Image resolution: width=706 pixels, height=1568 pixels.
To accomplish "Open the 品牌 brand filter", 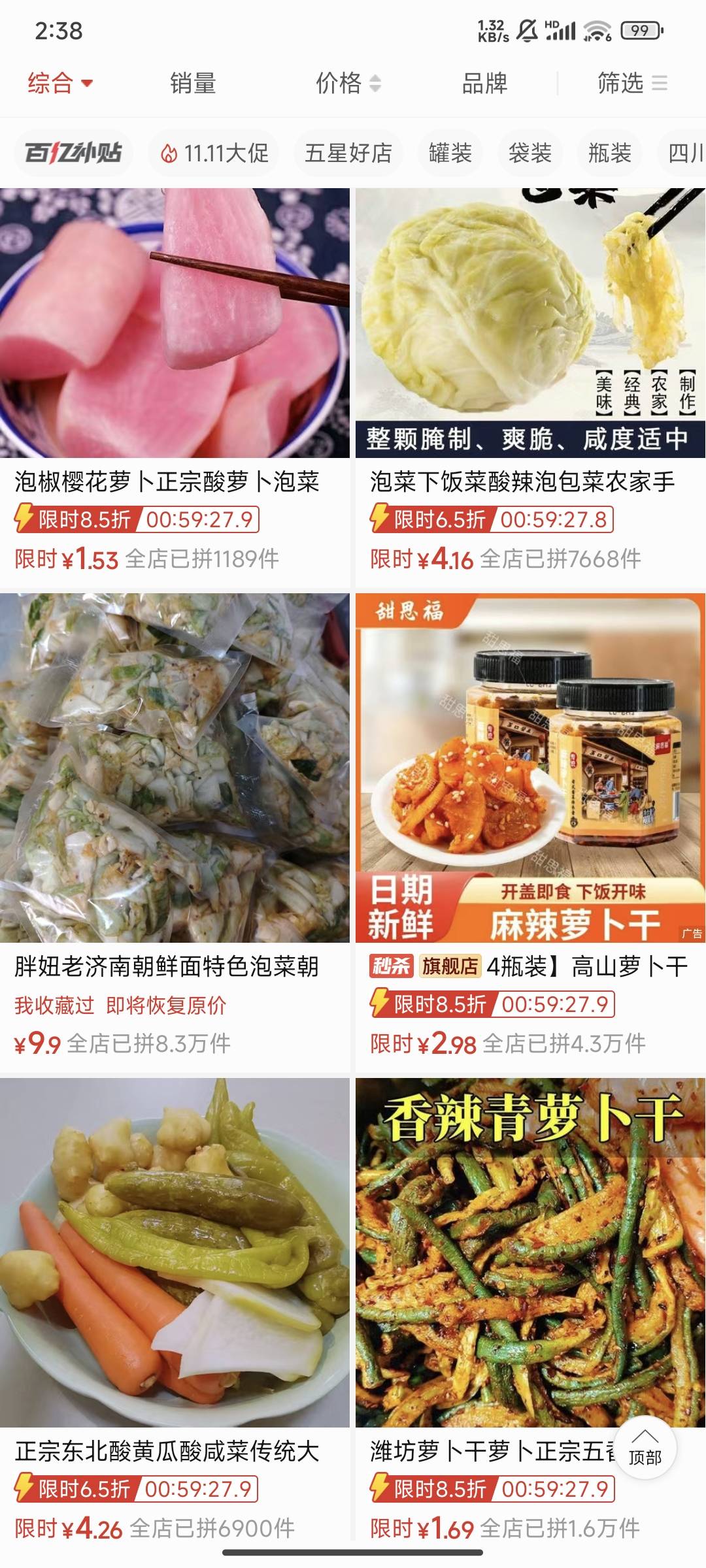I will tap(484, 84).
